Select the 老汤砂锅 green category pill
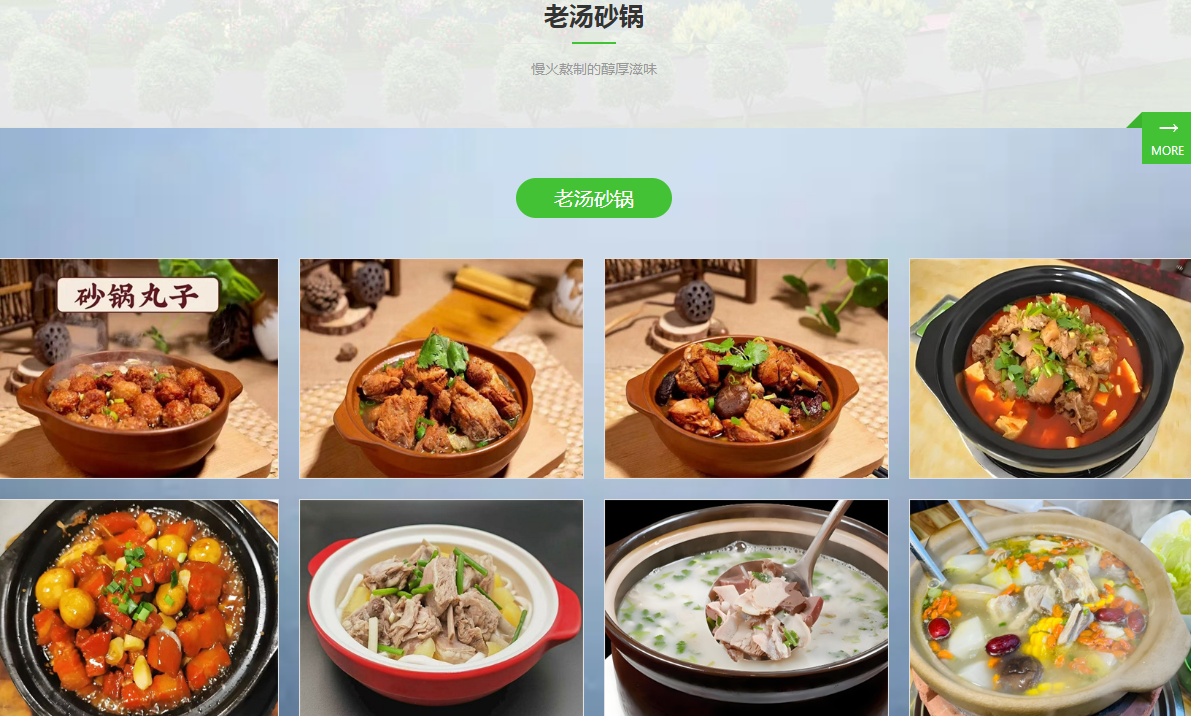The width and height of the screenshot is (1191, 716). click(593, 198)
